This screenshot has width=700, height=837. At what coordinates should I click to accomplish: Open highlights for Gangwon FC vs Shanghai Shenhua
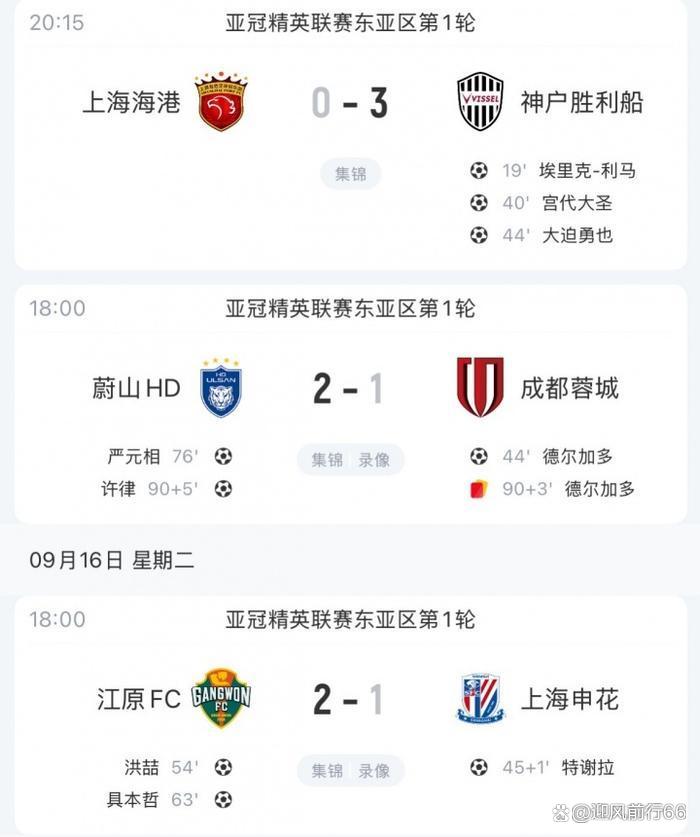(327, 771)
